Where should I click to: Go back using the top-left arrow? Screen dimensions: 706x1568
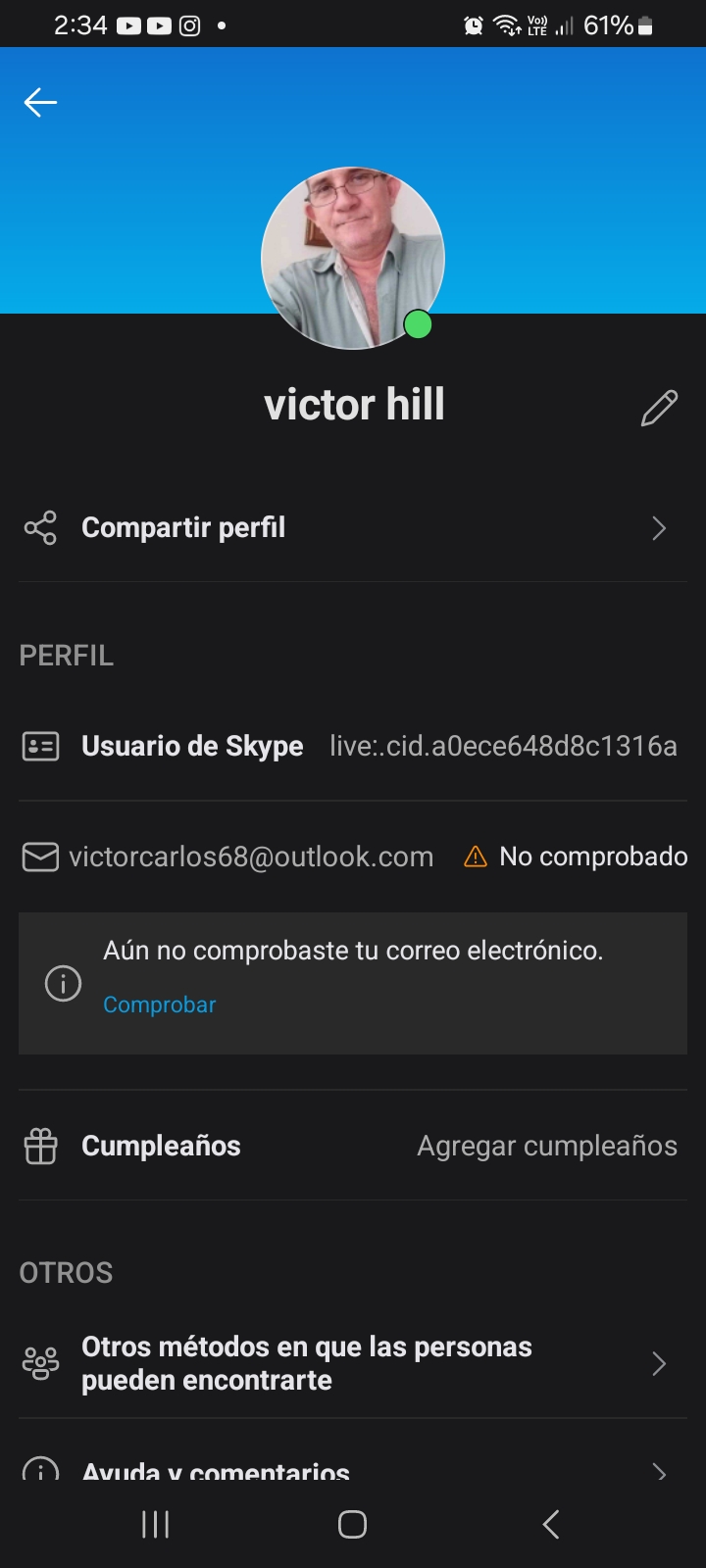40,102
